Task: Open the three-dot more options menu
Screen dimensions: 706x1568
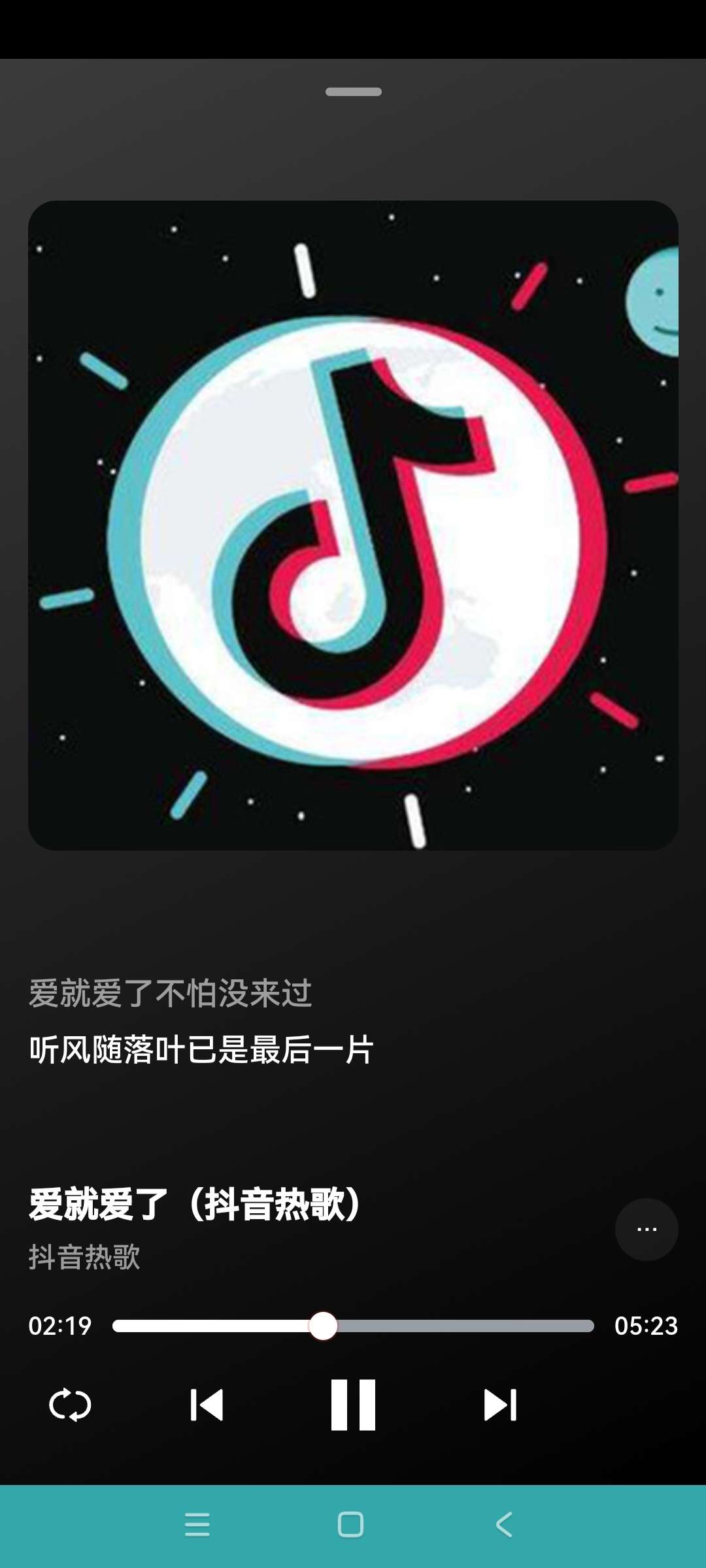Action: pos(646,1229)
